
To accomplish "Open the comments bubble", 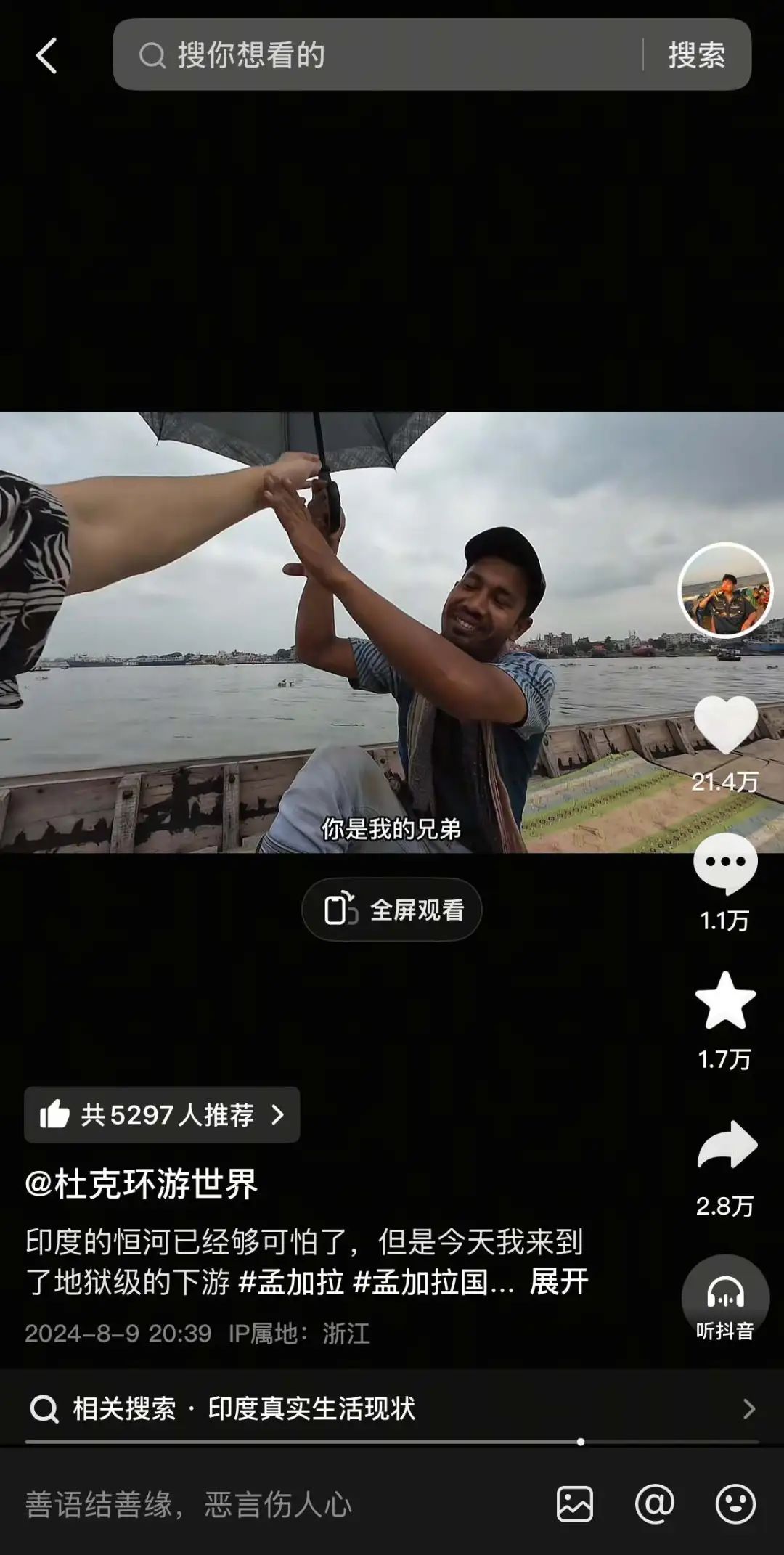I will [725, 863].
